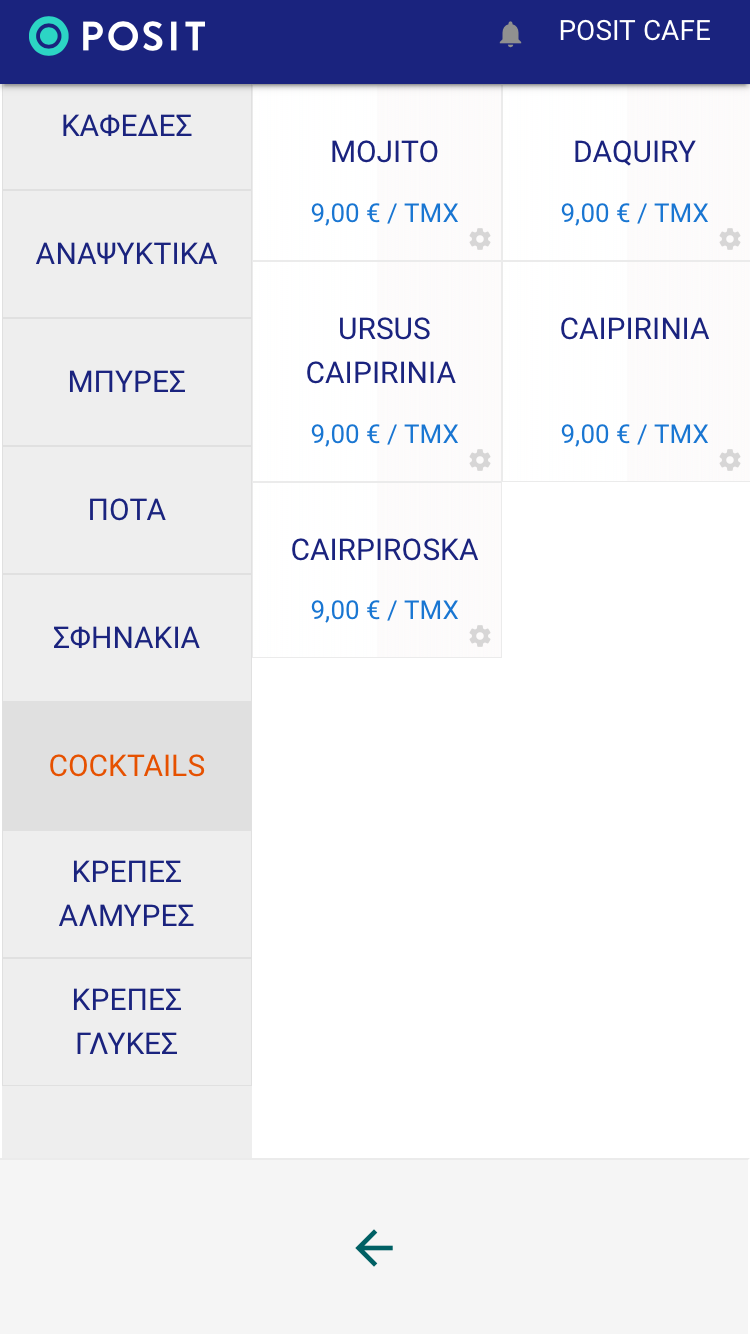The height and width of the screenshot is (1334, 750).
Task: Select the COCKTAILS category
Action: [x=127, y=766]
